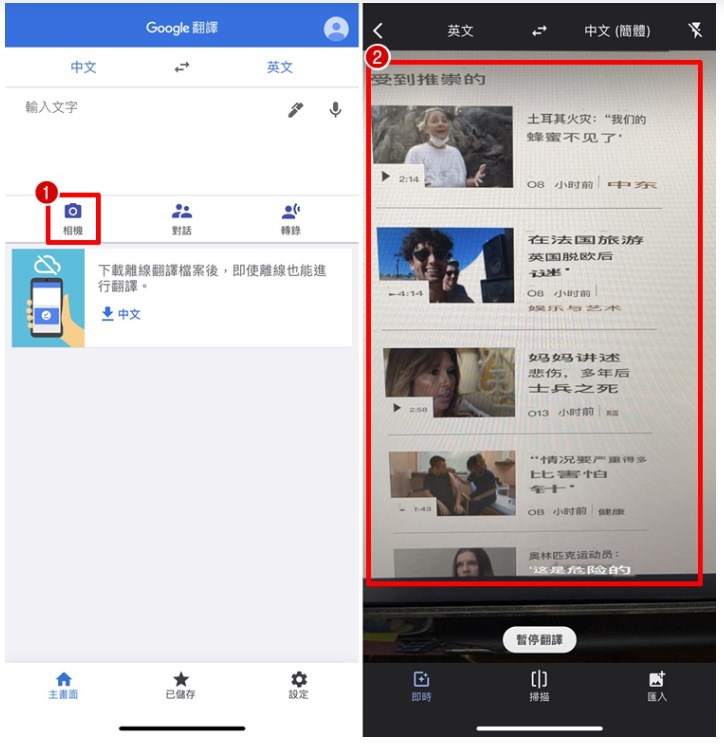Switch to 即時 instant mode
724x746 pixels.
421,686
